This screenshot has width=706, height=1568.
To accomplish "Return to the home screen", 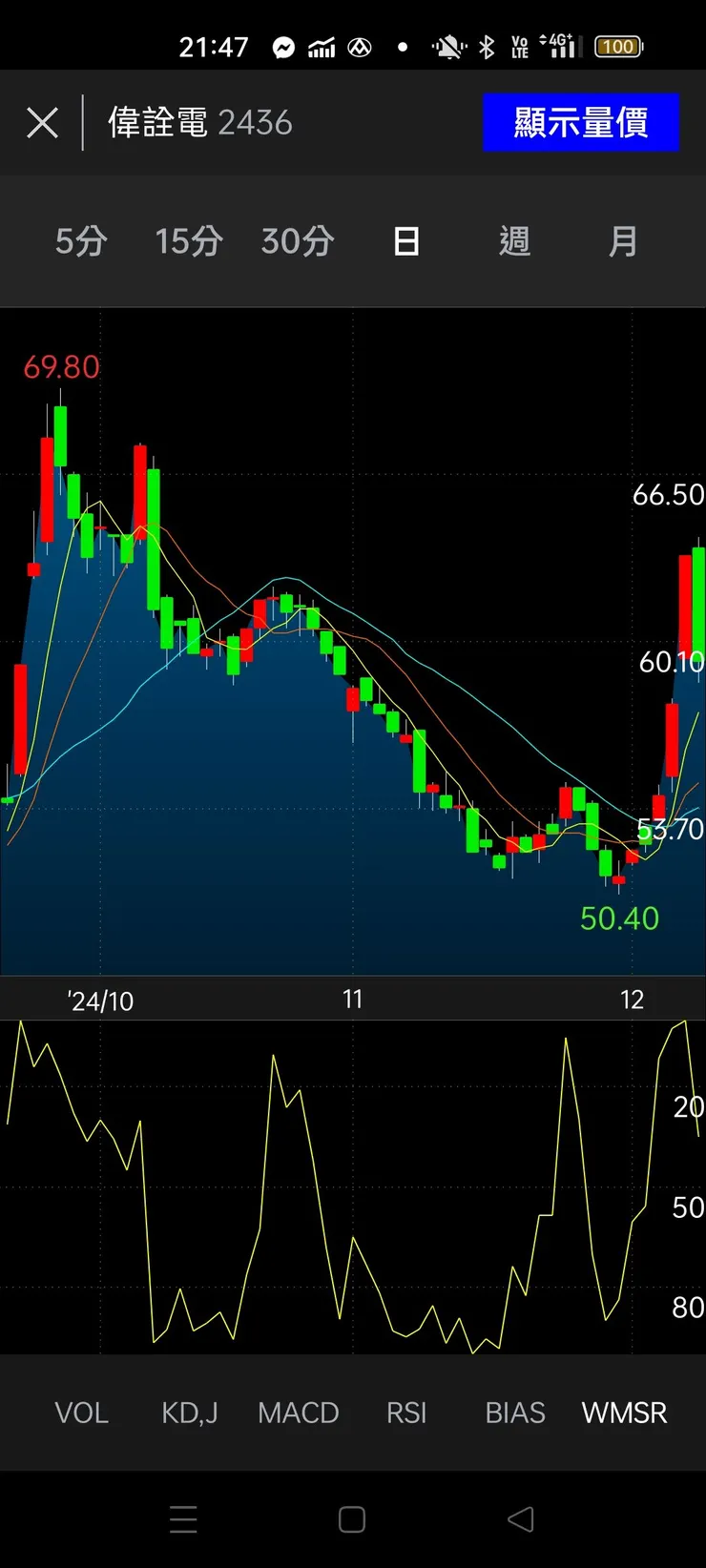I will pyautogui.click(x=352, y=1519).
